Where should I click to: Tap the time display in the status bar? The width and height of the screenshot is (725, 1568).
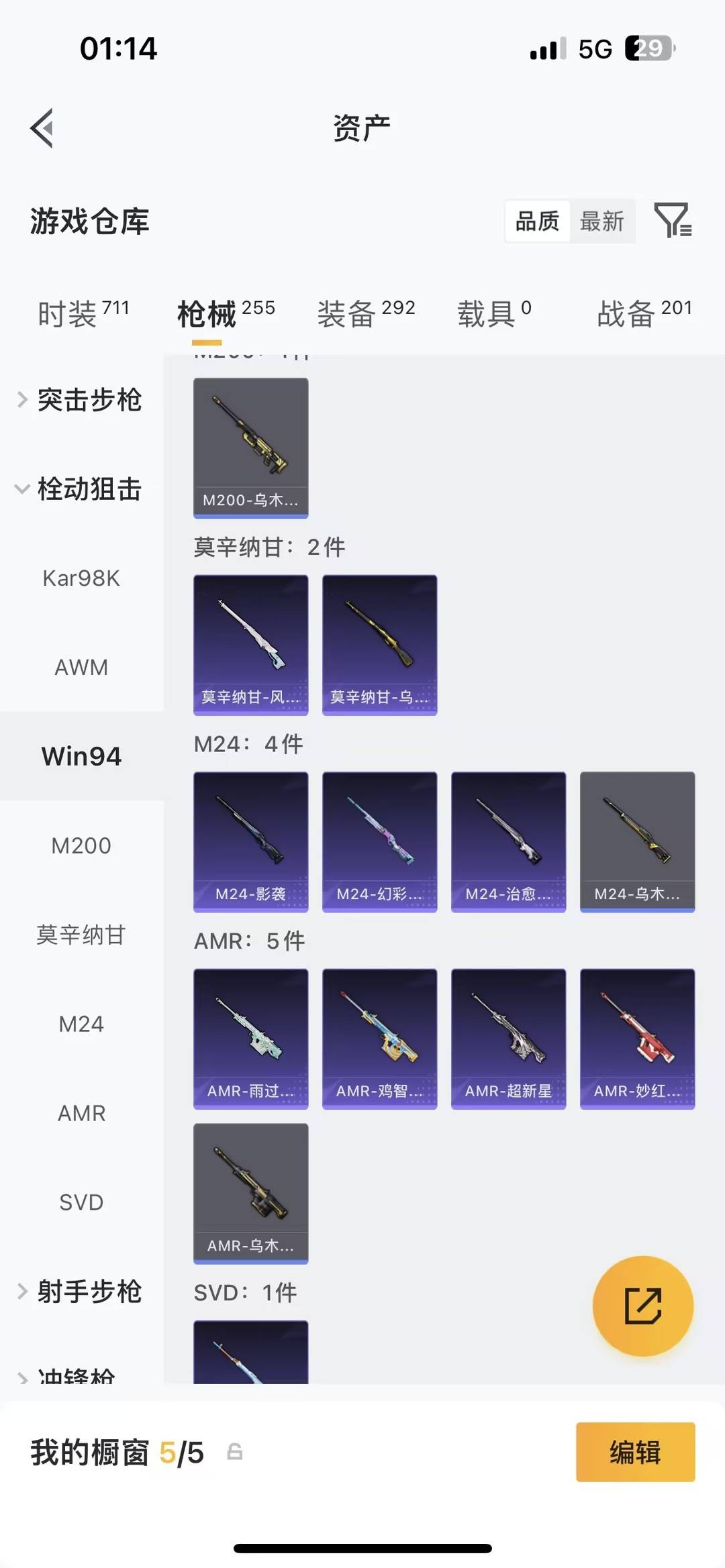point(117,48)
